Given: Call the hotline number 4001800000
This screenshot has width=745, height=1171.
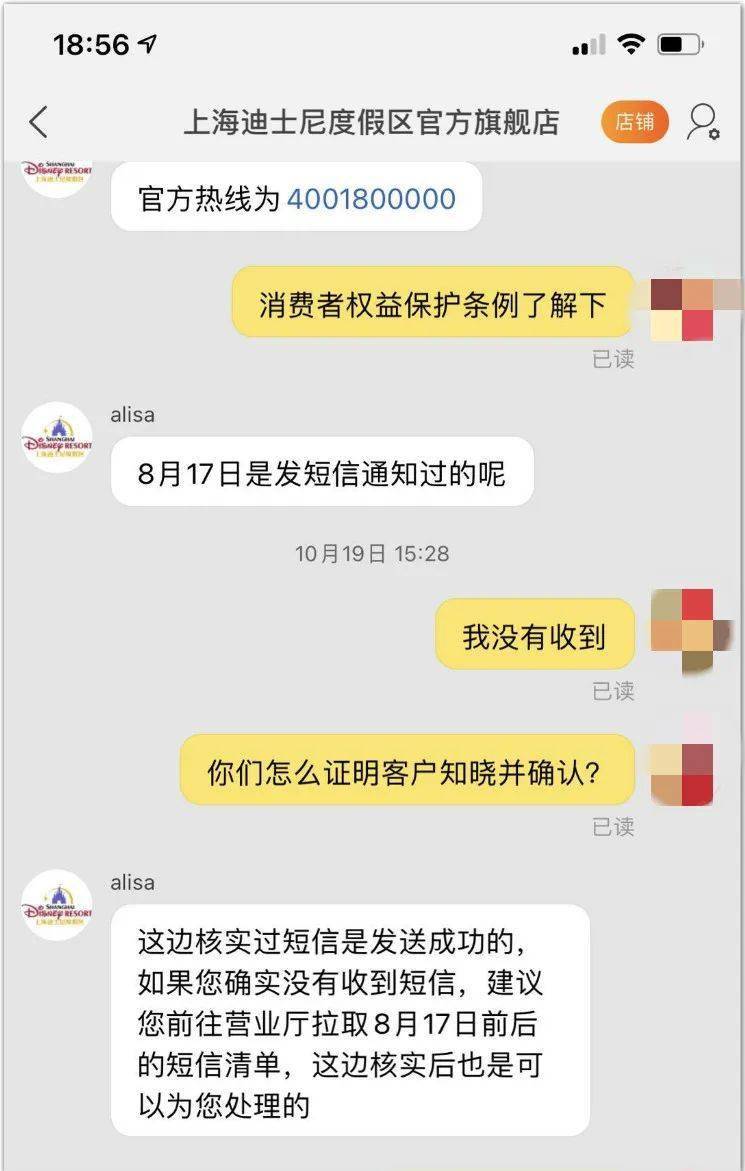Looking at the screenshot, I should (x=371, y=198).
